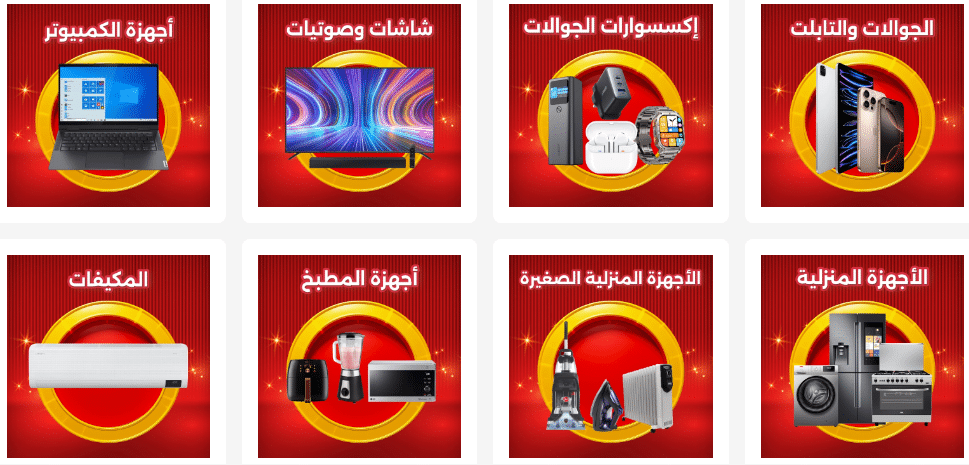The width and height of the screenshot is (969, 465).
Task: Open the أجهزة الكمبيوتر category tile
Action: click(108, 105)
